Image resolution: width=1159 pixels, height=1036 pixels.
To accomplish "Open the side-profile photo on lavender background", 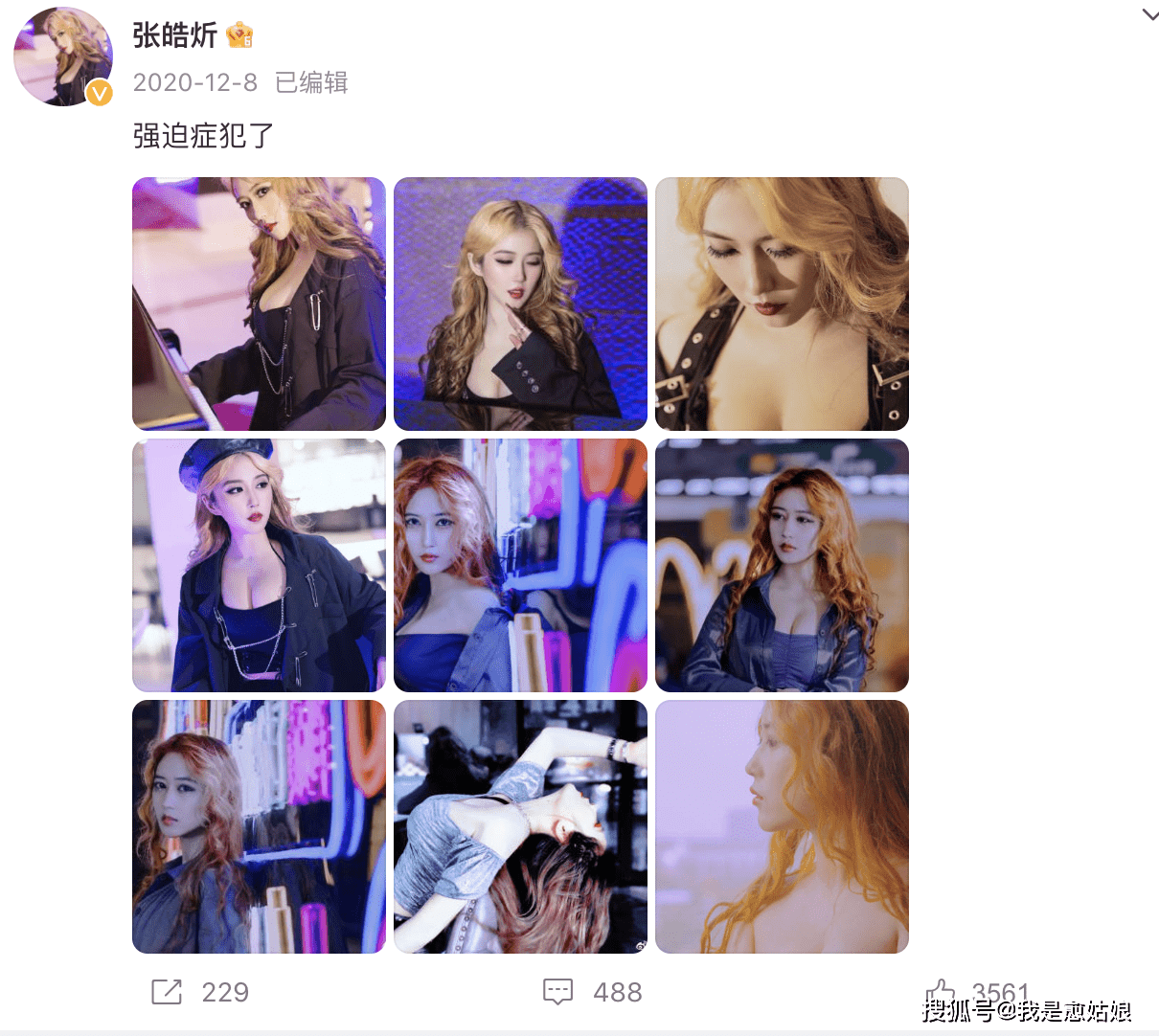I will [x=782, y=826].
